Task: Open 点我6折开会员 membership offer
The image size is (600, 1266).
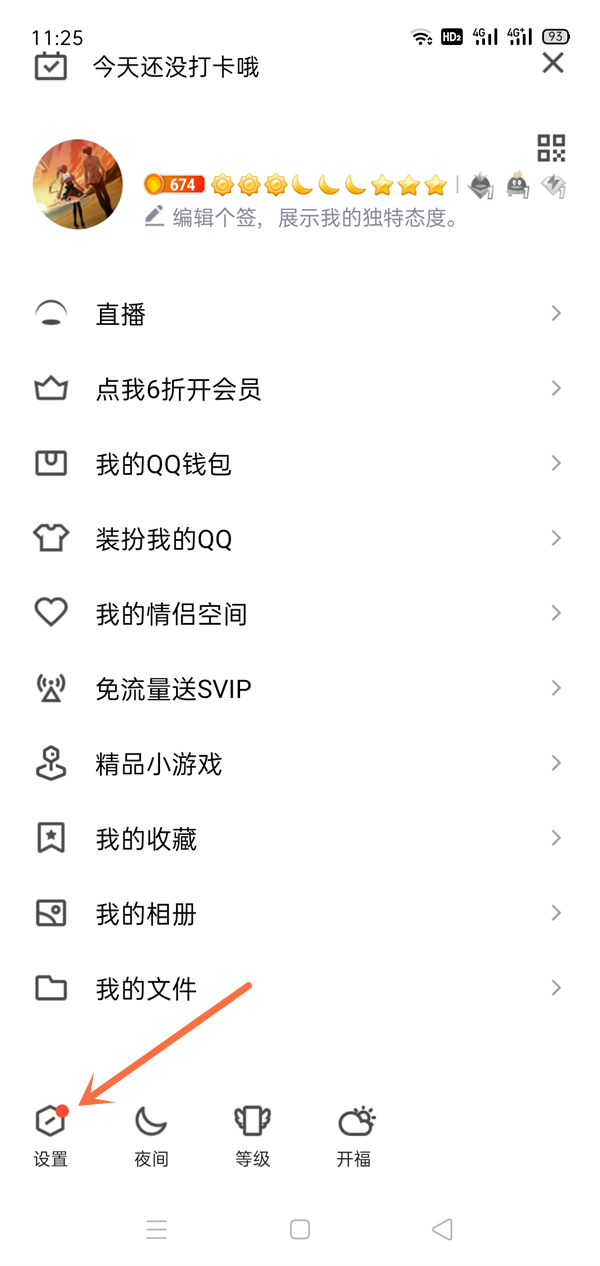Action: click(300, 389)
